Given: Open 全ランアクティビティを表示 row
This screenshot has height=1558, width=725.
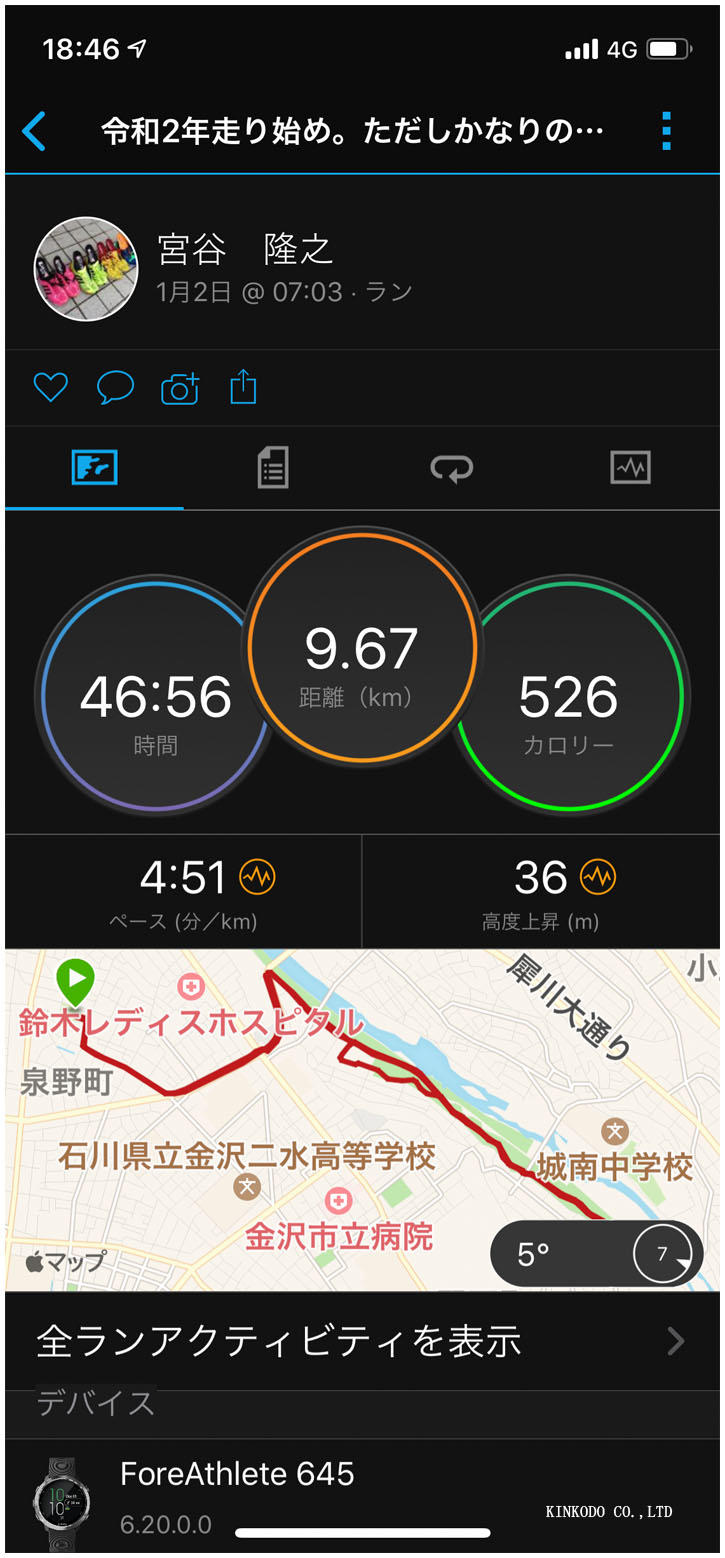Looking at the screenshot, I should [362, 1341].
